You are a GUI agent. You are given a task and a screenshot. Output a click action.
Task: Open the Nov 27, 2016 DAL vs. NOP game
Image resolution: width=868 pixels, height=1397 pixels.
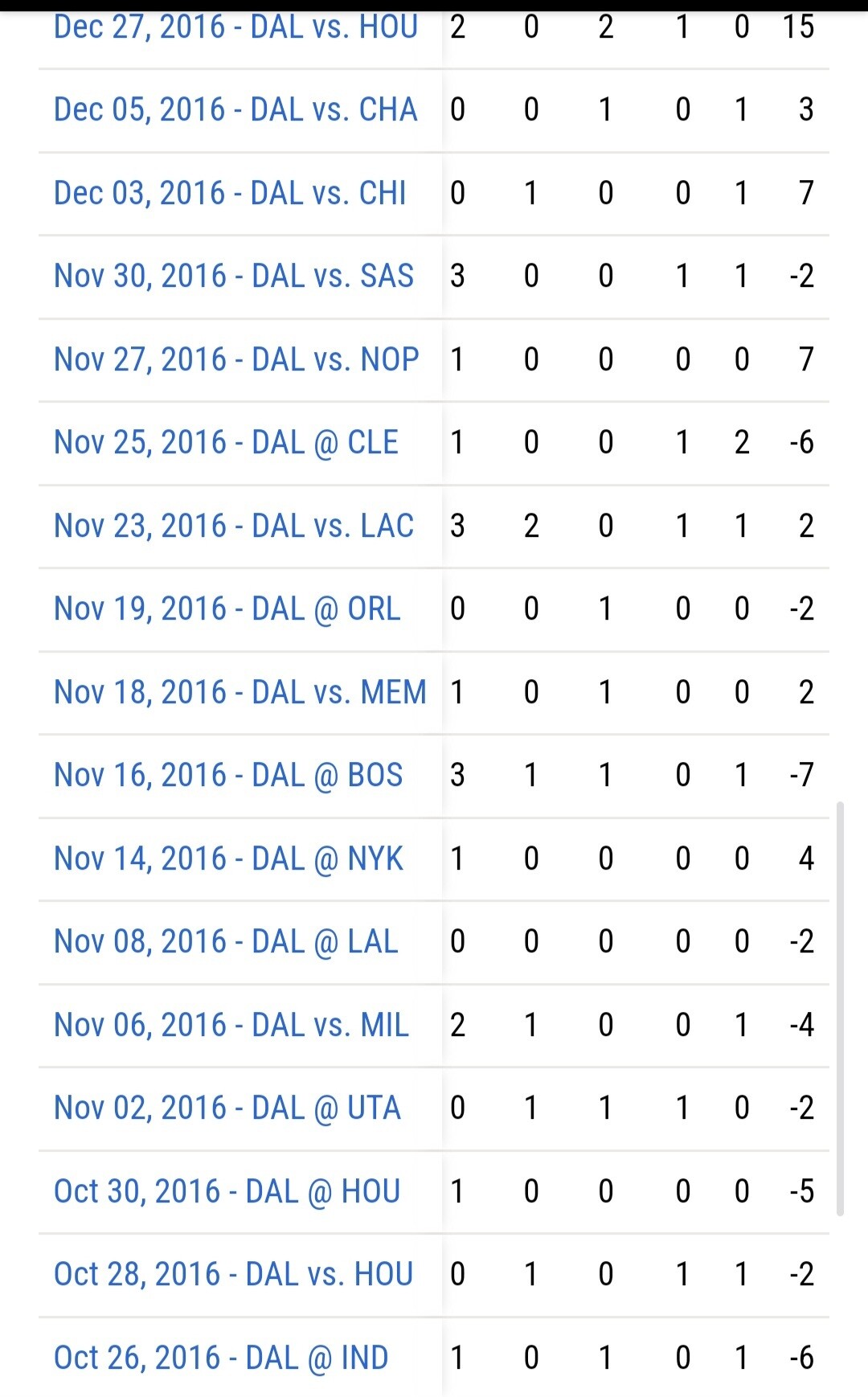pos(236,359)
